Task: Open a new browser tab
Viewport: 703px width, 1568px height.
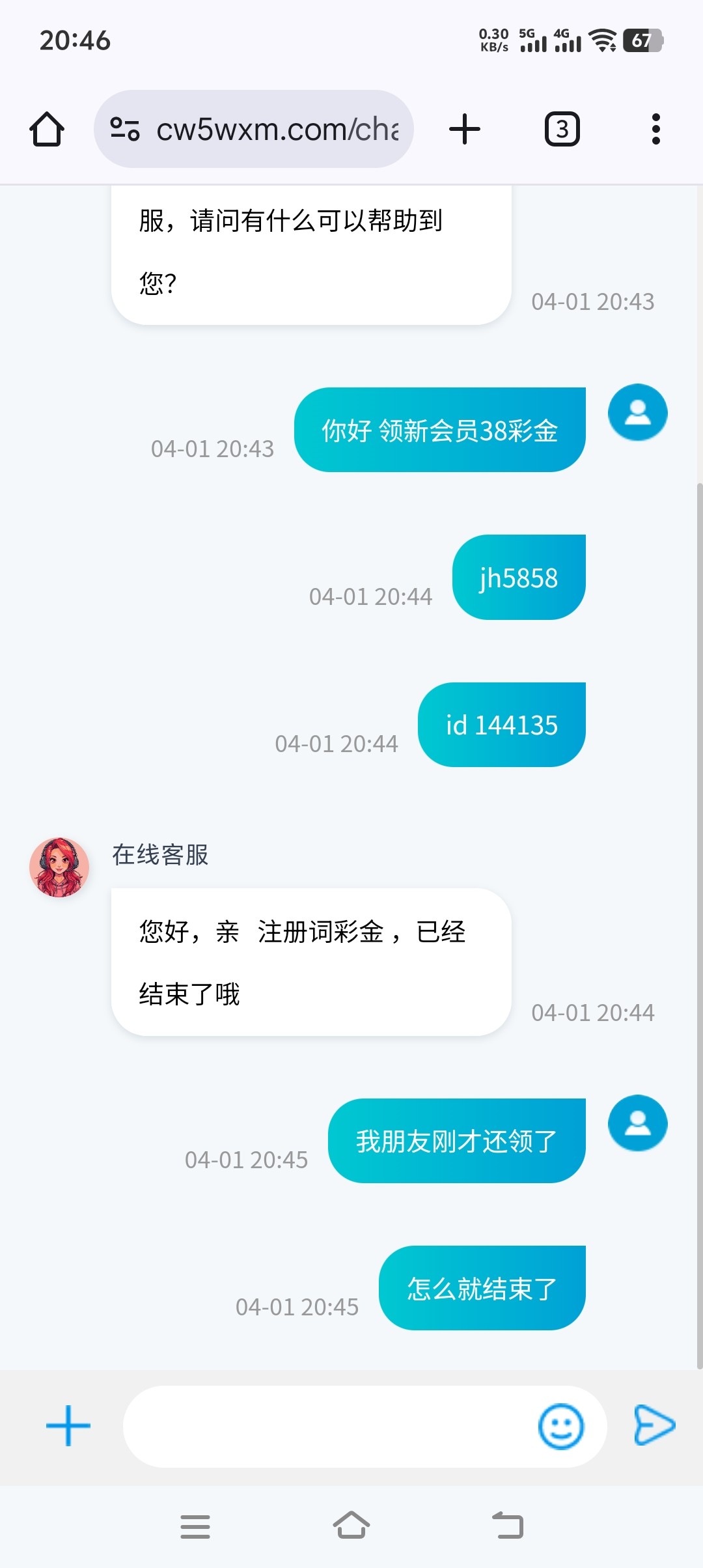Action: 465,129
